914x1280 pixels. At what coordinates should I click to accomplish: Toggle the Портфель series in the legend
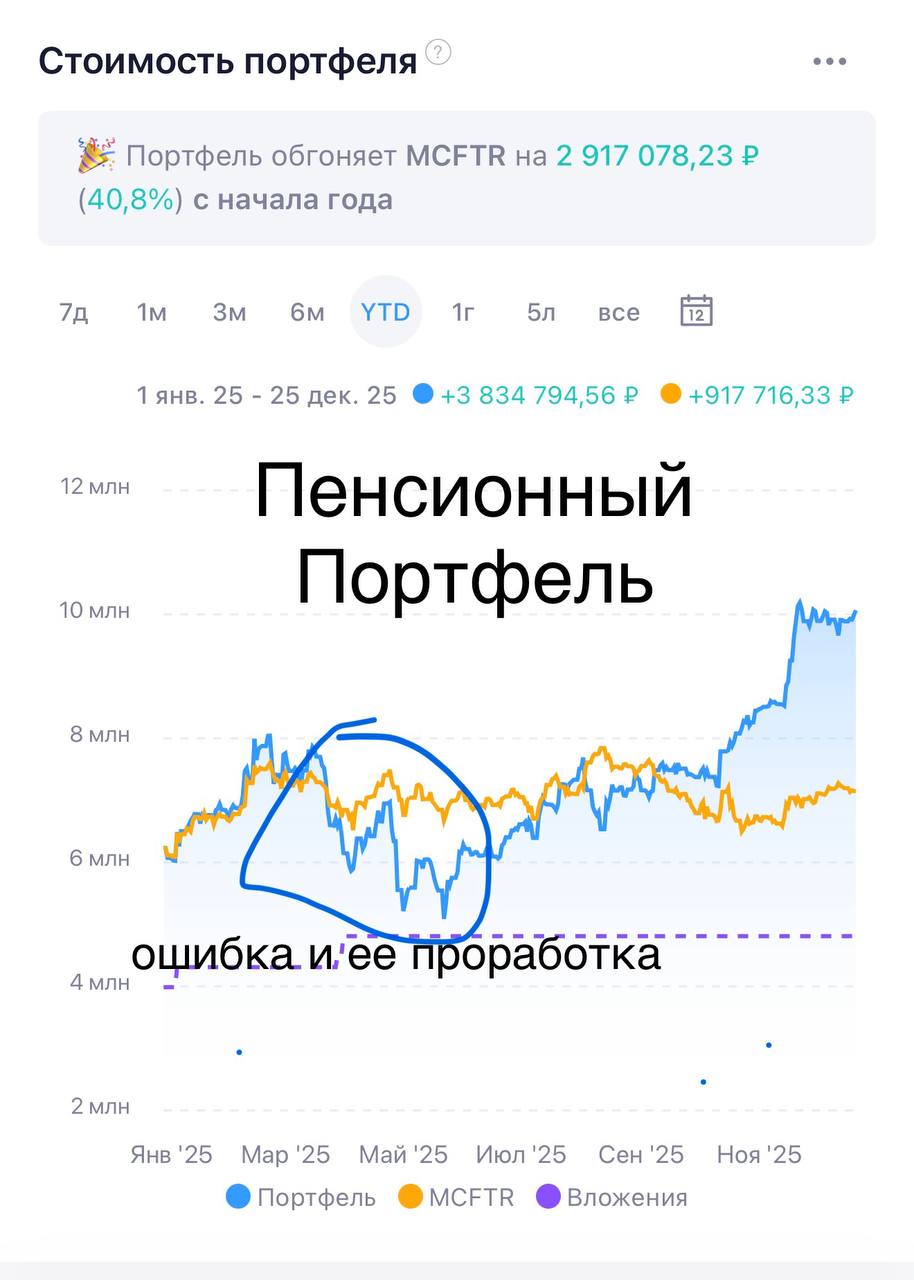pos(302,1197)
